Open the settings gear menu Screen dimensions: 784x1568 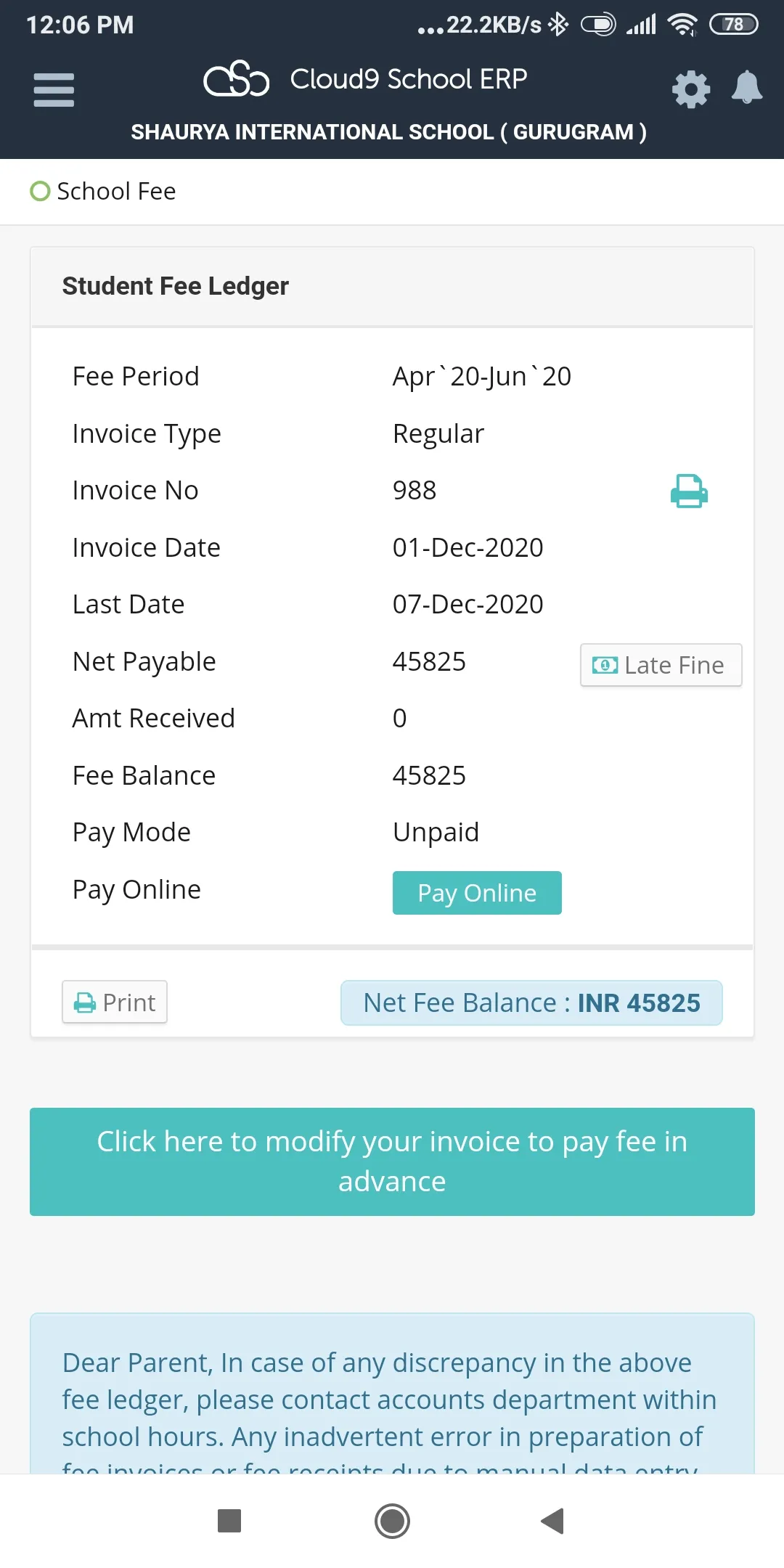pos(690,89)
